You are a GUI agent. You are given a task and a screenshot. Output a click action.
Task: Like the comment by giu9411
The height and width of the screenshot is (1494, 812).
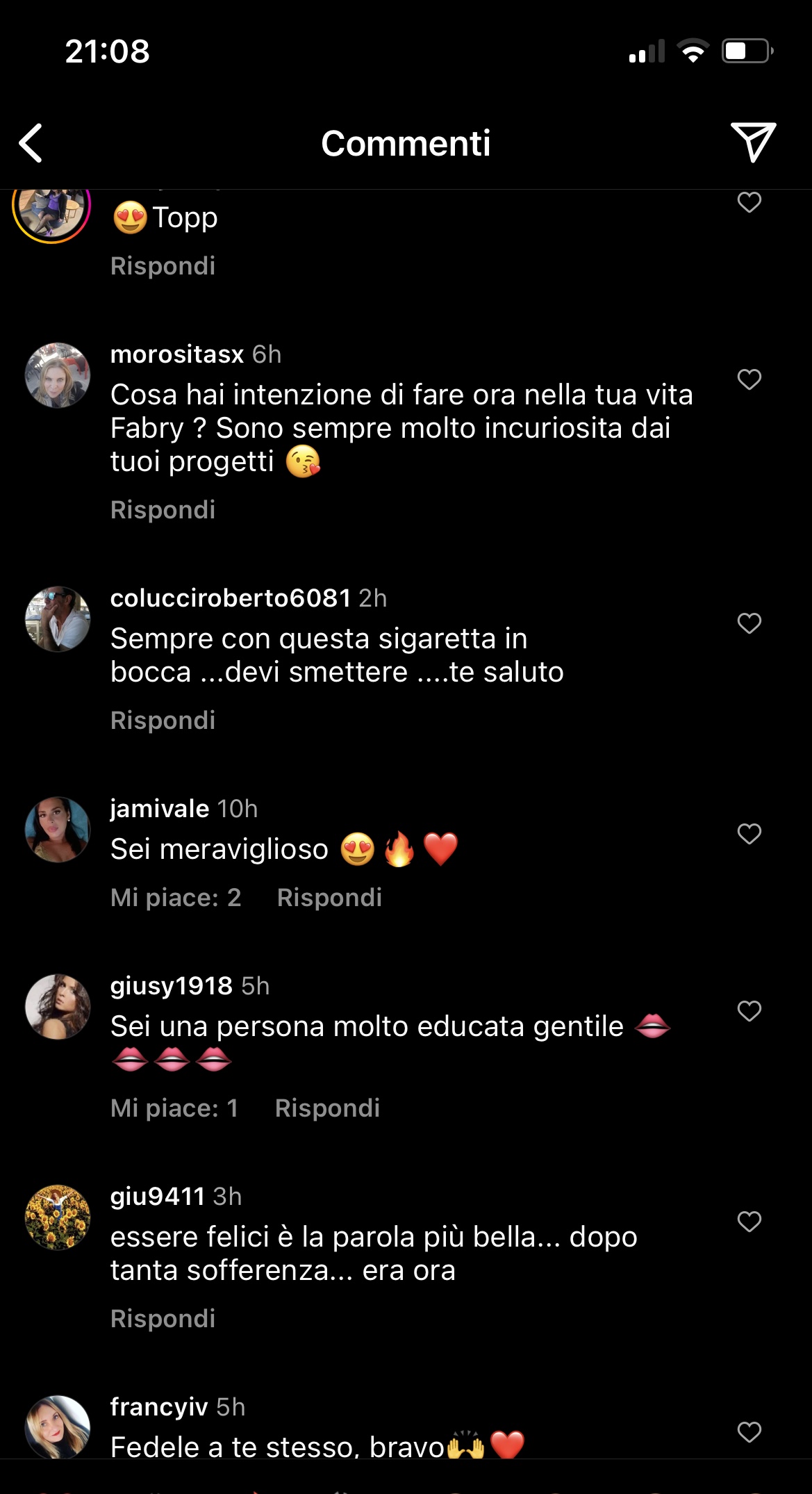tap(749, 1221)
